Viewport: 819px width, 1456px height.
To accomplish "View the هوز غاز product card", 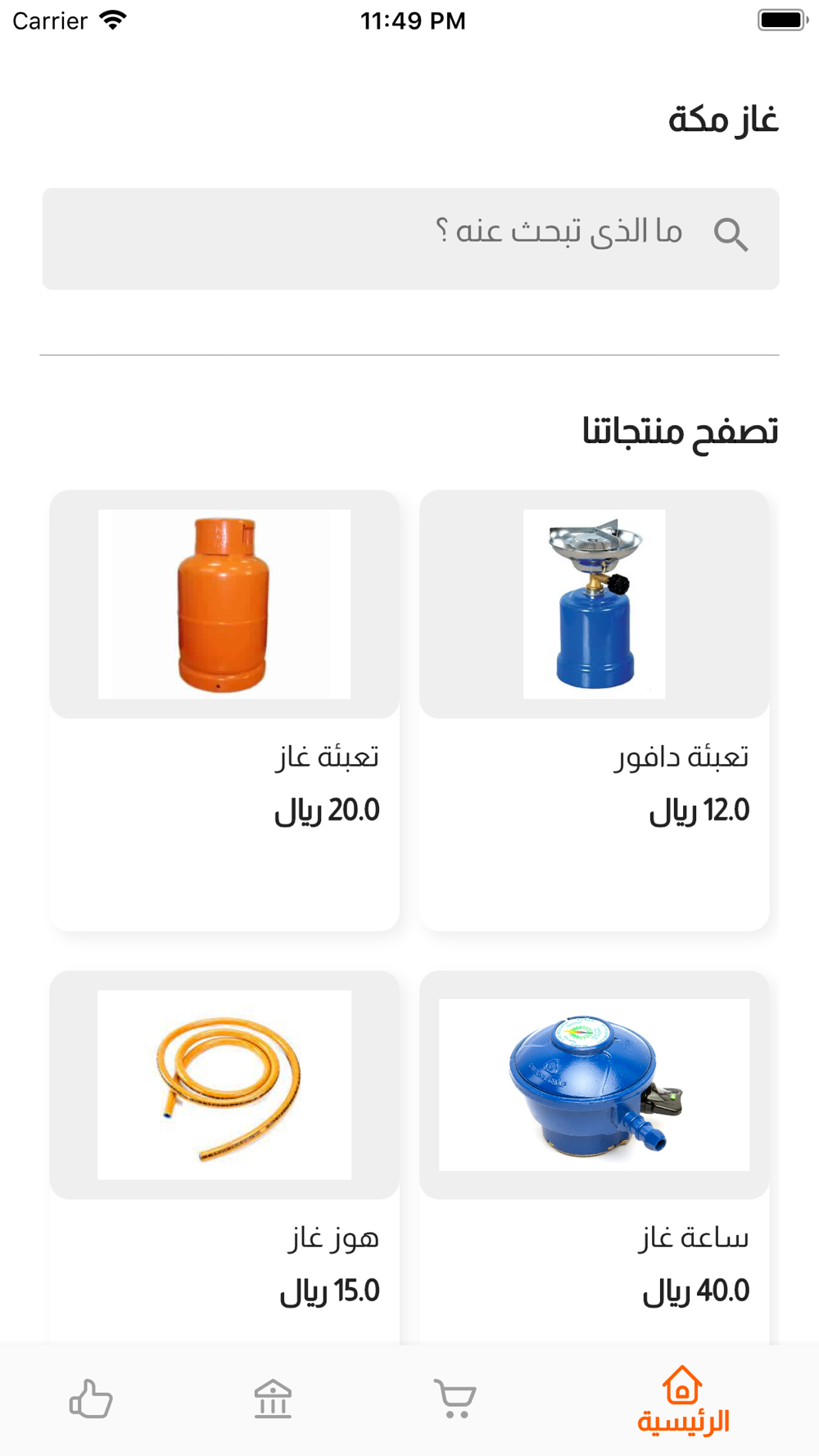I will (x=224, y=1155).
